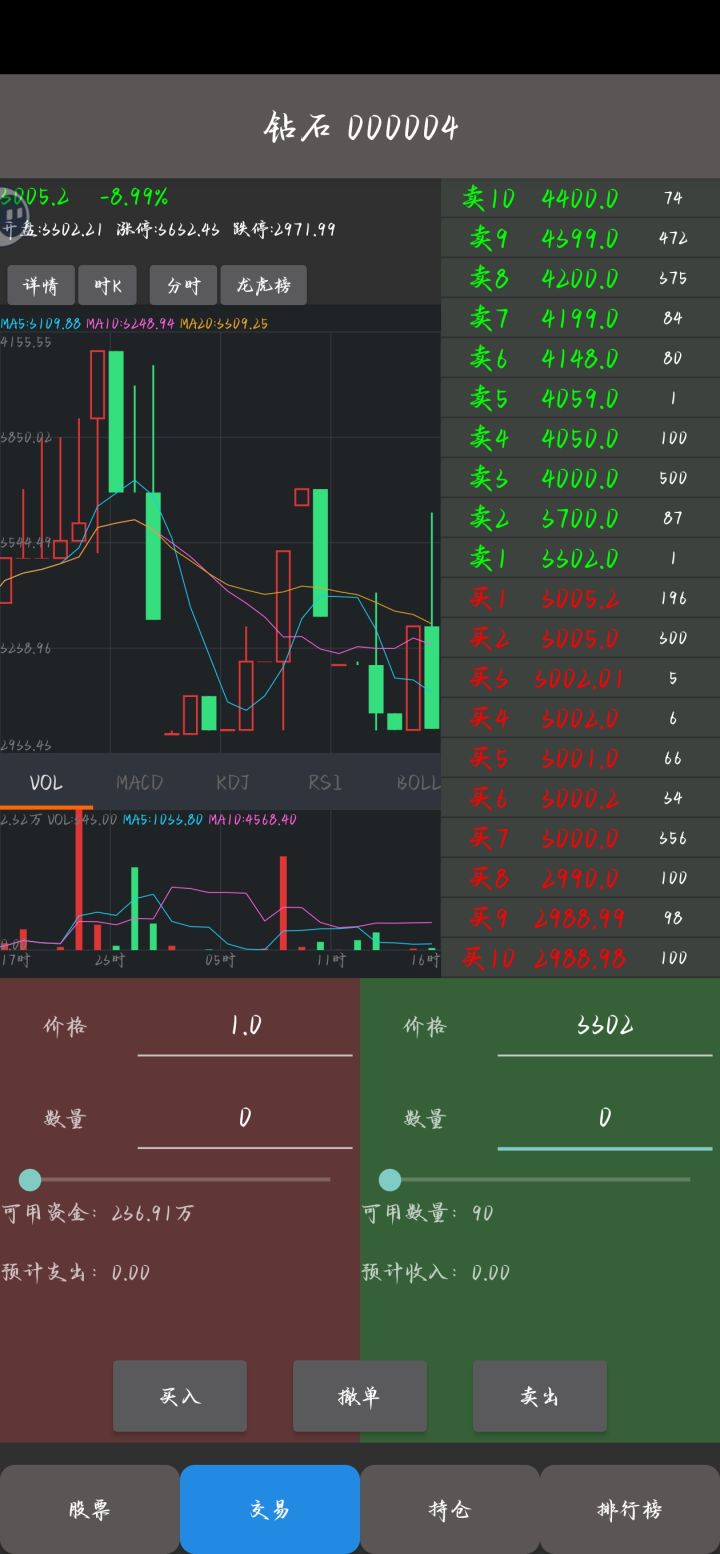Edit the sell price field showing 3302

click(605, 1027)
